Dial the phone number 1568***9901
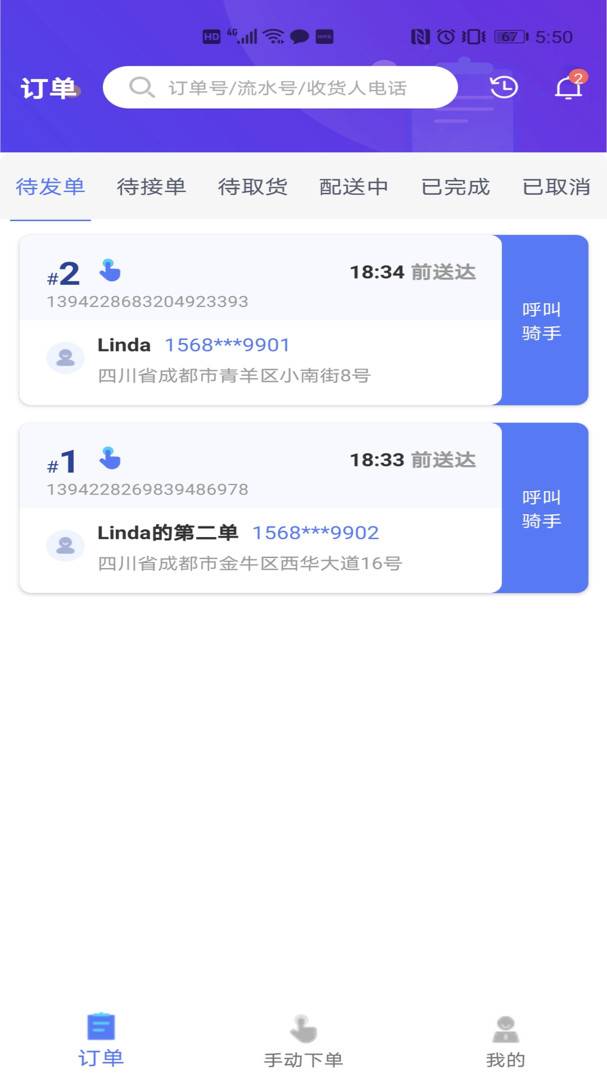607x1080 pixels. coord(227,345)
